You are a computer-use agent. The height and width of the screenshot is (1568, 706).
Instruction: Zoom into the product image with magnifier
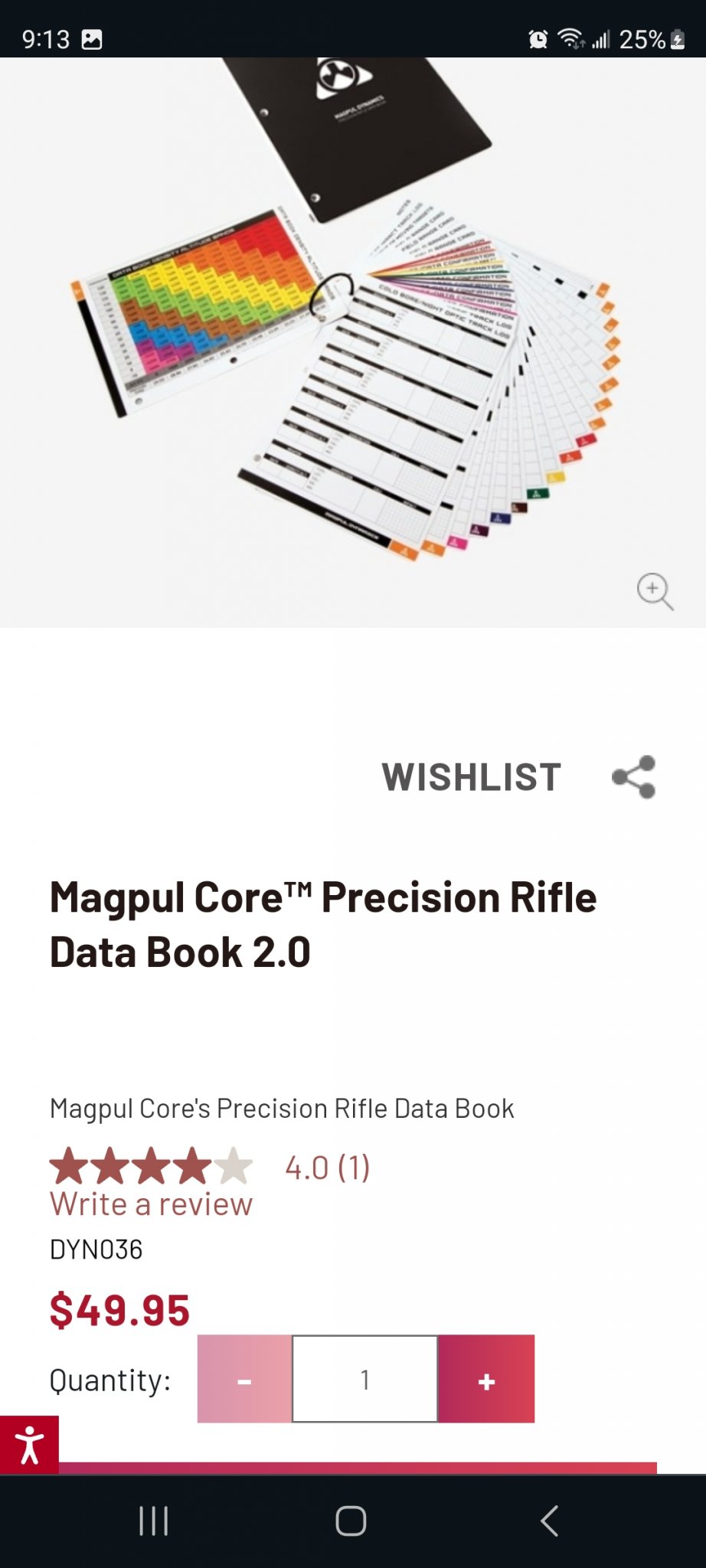[655, 591]
